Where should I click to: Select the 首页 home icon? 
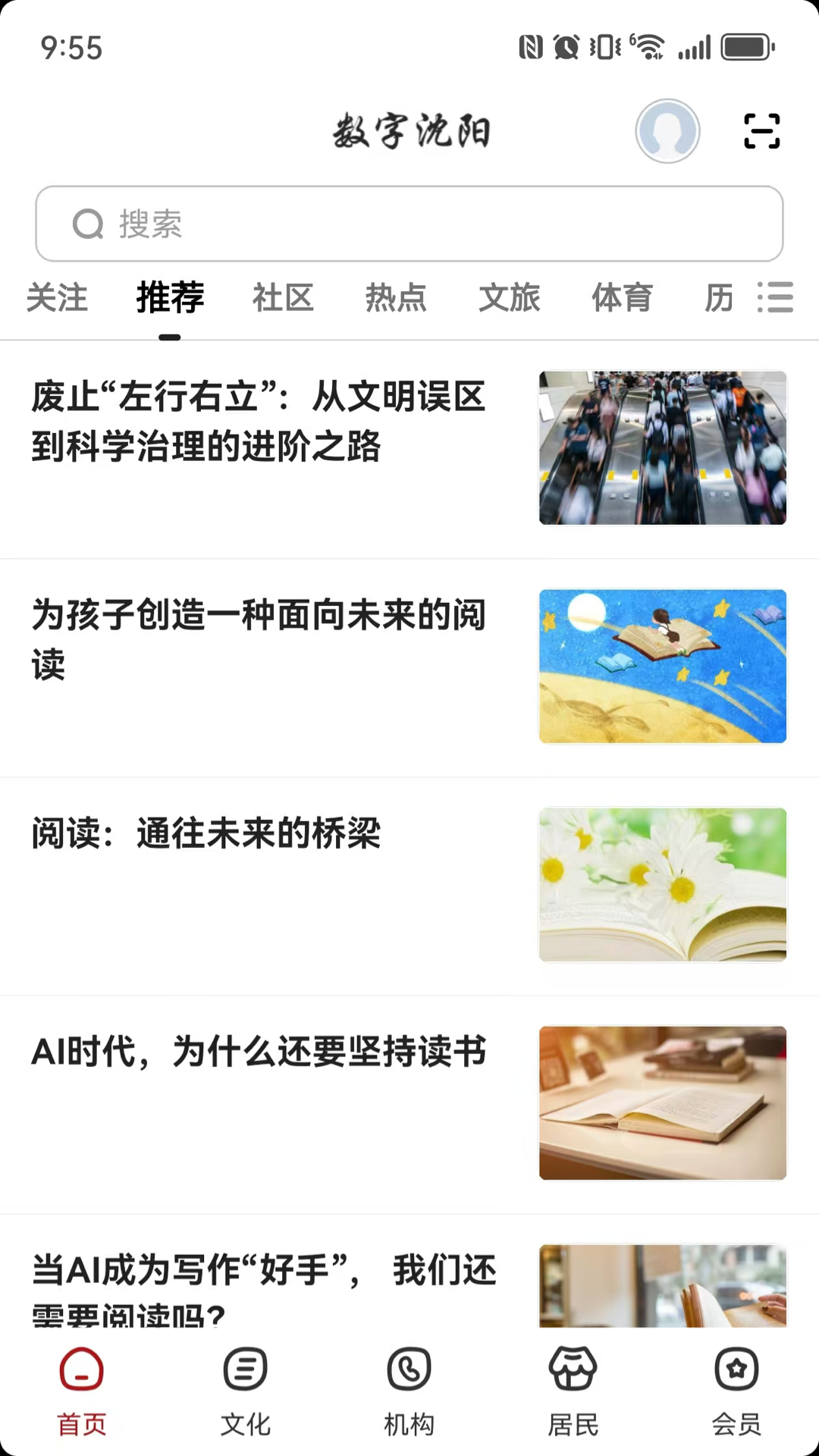tap(81, 1370)
